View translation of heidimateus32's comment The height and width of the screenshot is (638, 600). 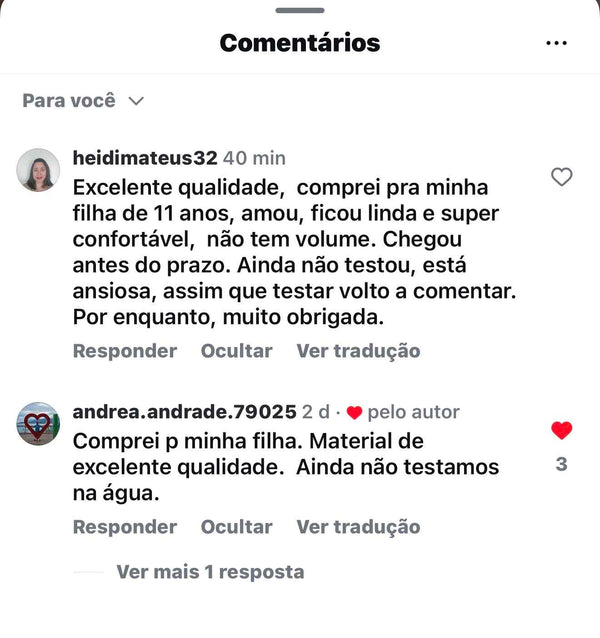[x=358, y=351]
